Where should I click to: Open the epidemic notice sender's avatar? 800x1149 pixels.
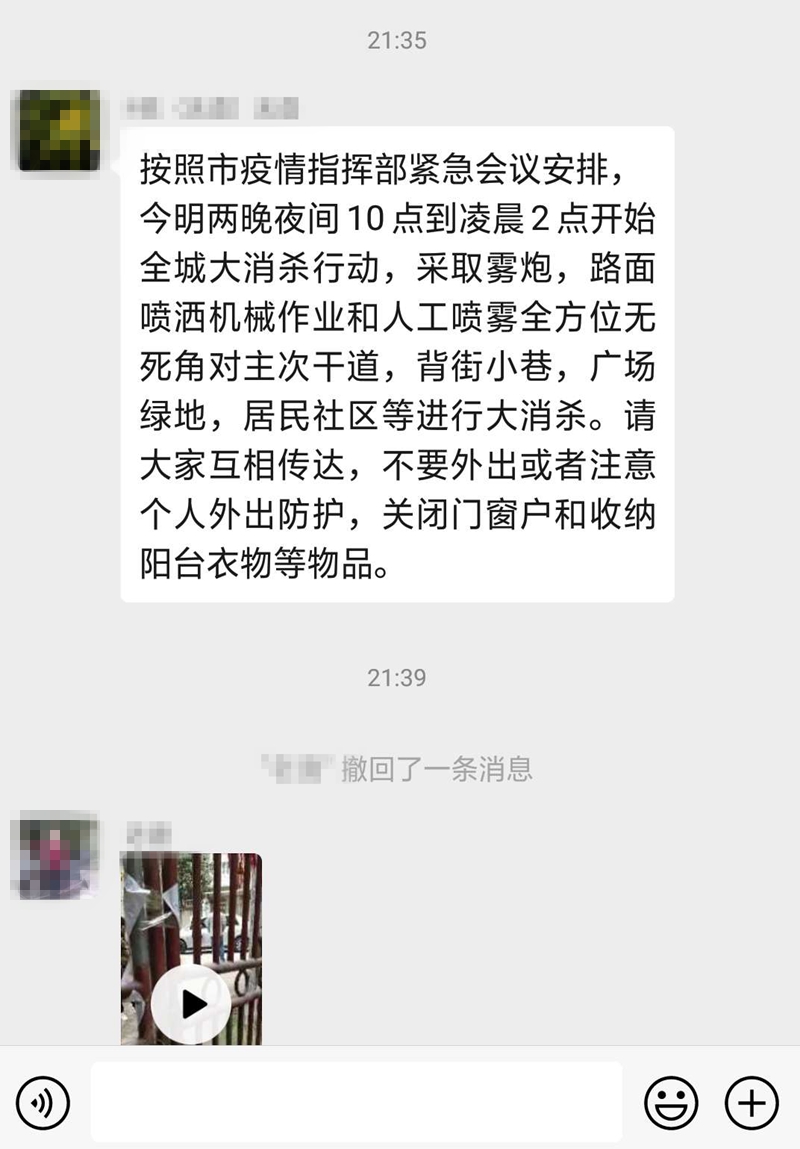59,130
